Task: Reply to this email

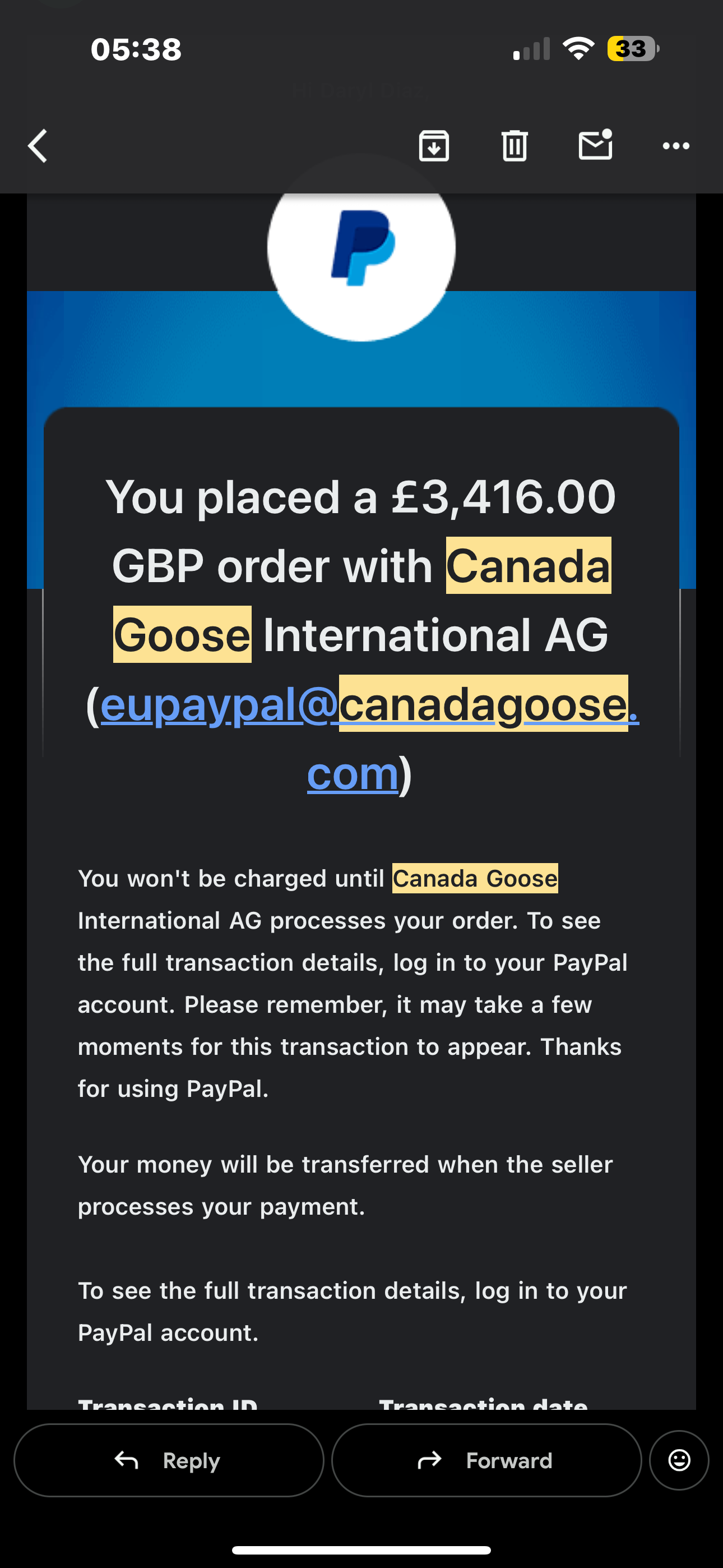Action: point(169,1460)
